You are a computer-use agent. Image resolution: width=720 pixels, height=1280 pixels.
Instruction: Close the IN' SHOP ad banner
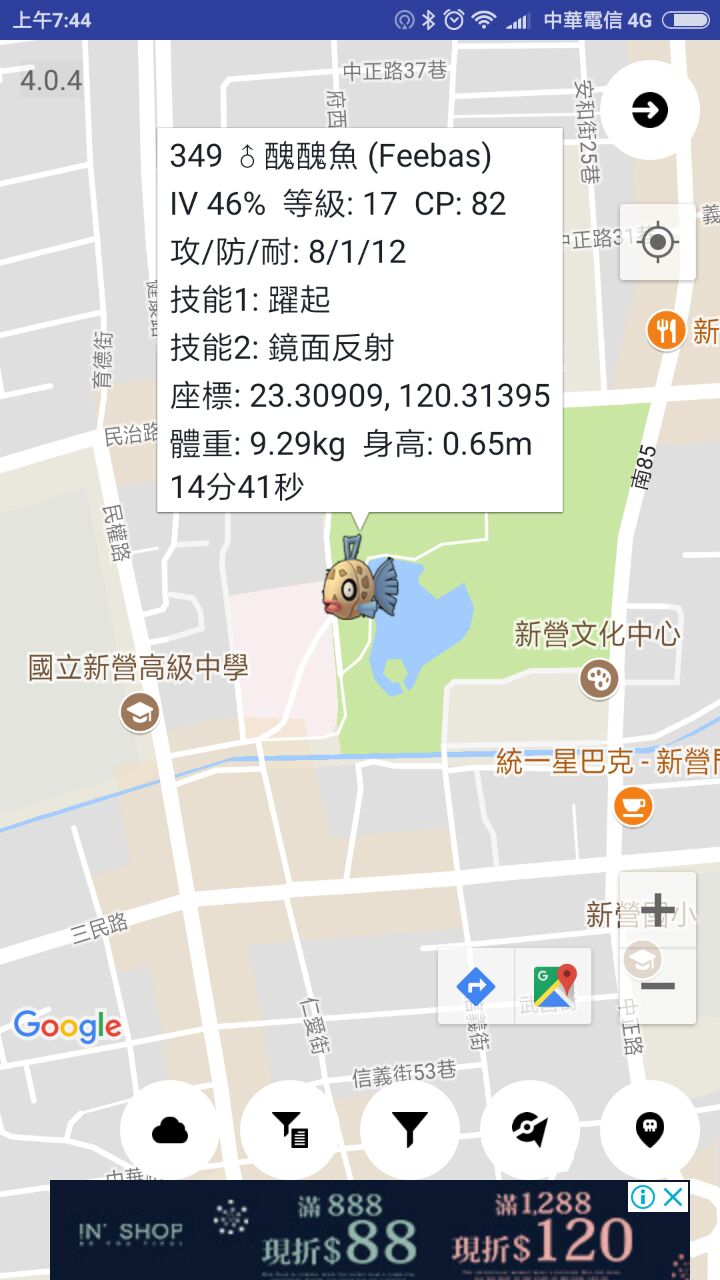pyautogui.click(x=675, y=1197)
